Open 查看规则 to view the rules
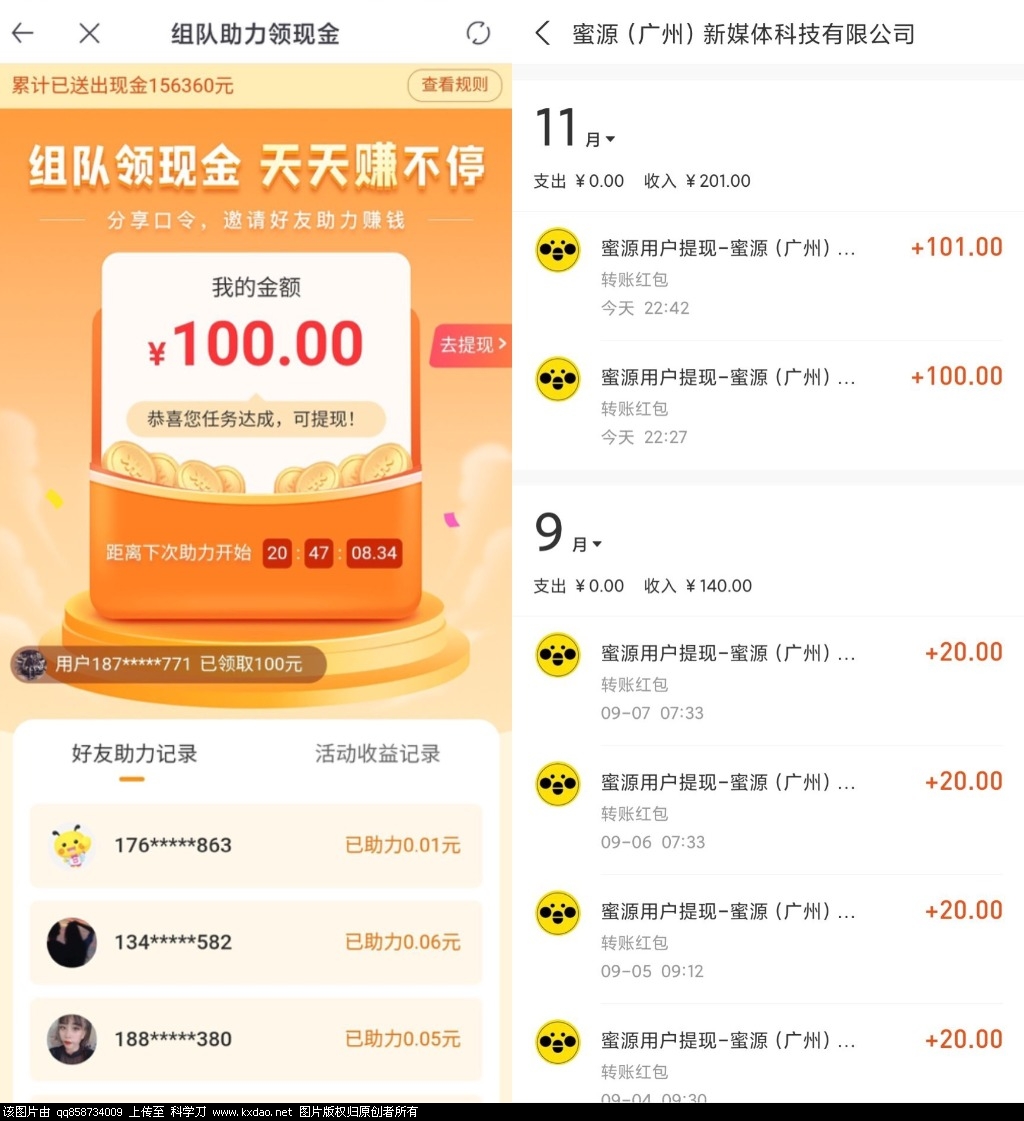Viewport: 1024px width, 1121px height. pyautogui.click(x=454, y=86)
